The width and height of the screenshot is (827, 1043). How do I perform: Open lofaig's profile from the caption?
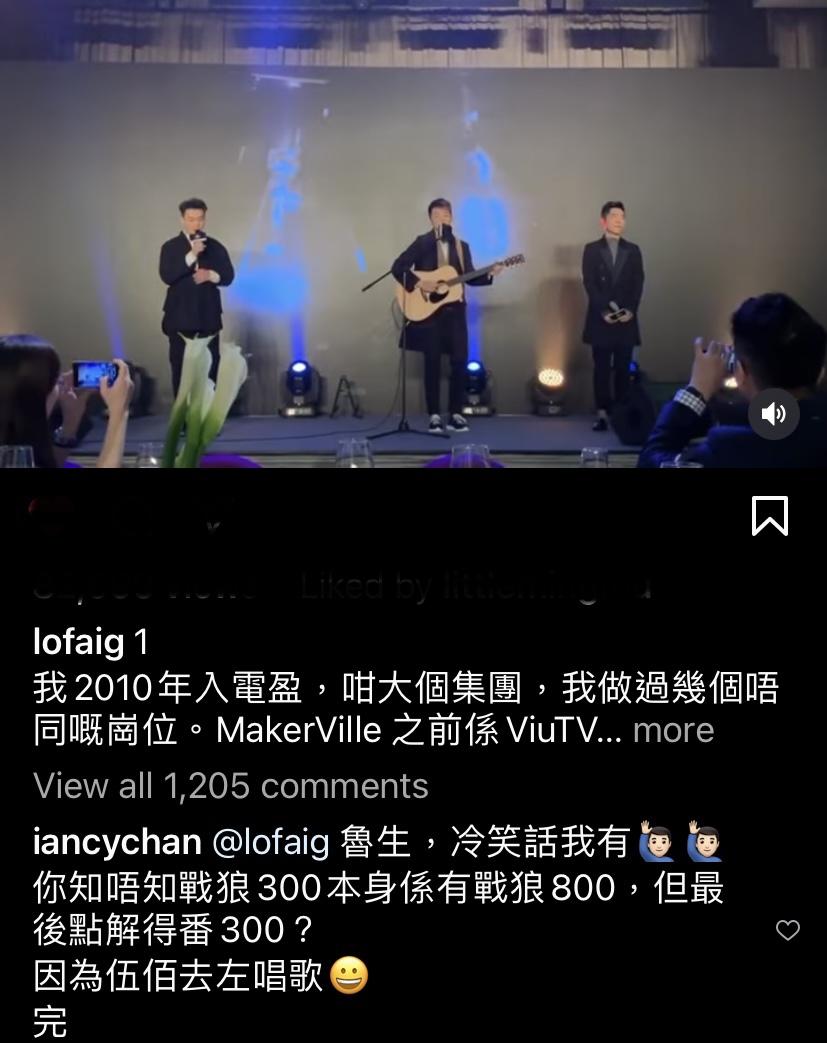pyautogui.click(x=78, y=642)
